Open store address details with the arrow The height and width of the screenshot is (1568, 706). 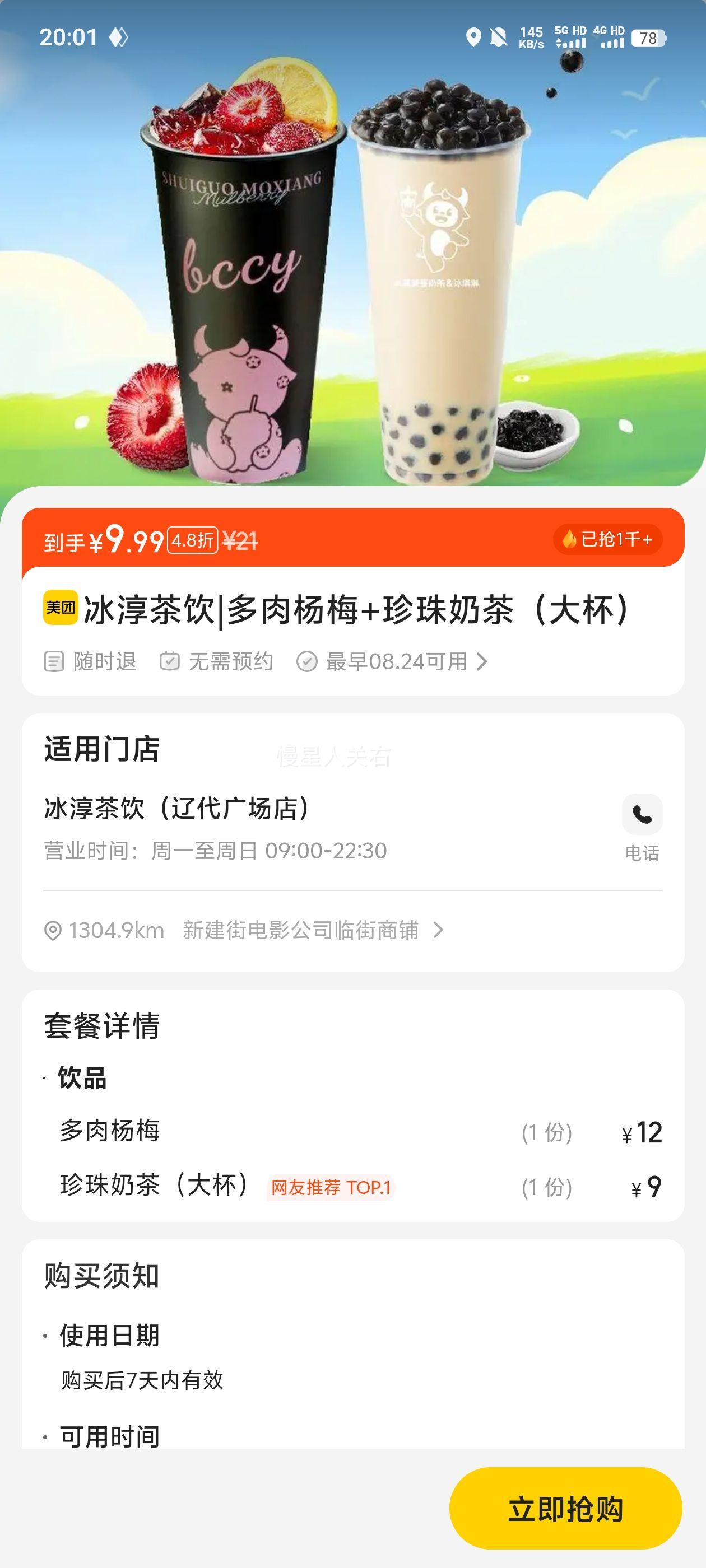click(440, 930)
